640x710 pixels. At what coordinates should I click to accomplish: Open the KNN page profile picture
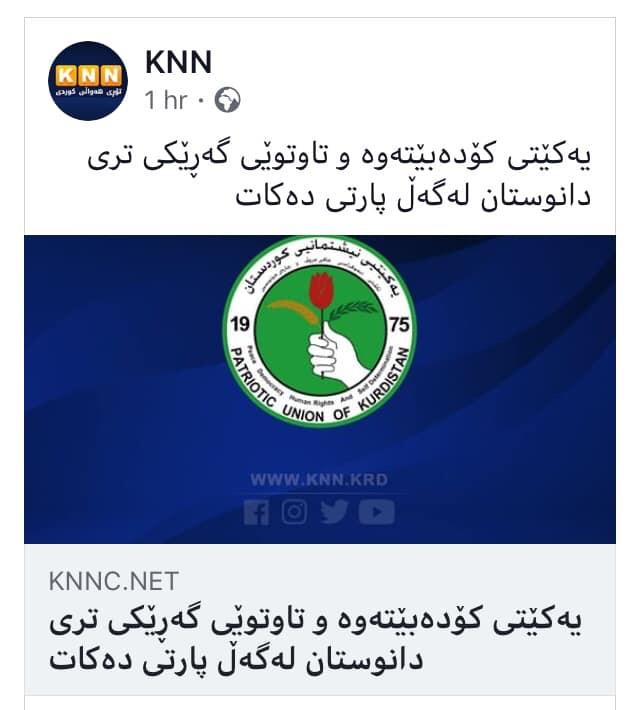click(x=88, y=80)
